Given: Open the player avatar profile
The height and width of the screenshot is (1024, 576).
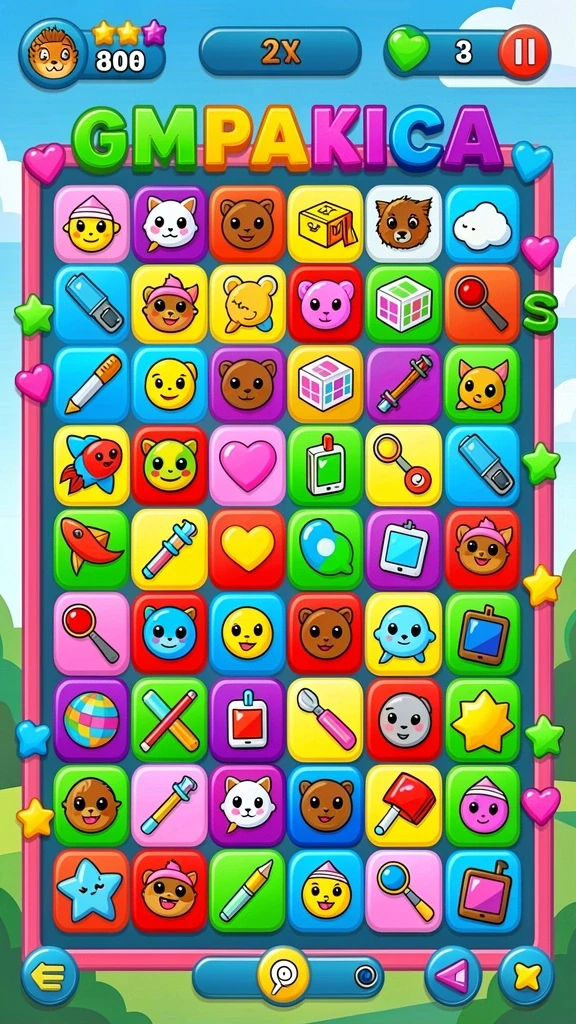Looking at the screenshot, I should click(52, 53).
